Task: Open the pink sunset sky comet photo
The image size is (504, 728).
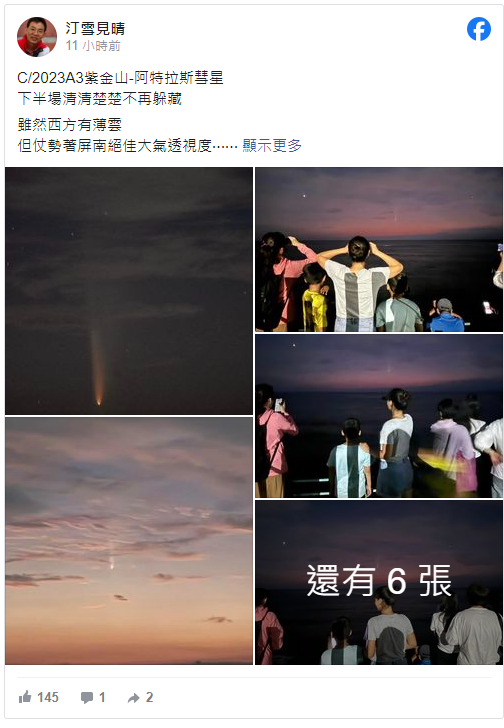Action: [x=129, y=541]
